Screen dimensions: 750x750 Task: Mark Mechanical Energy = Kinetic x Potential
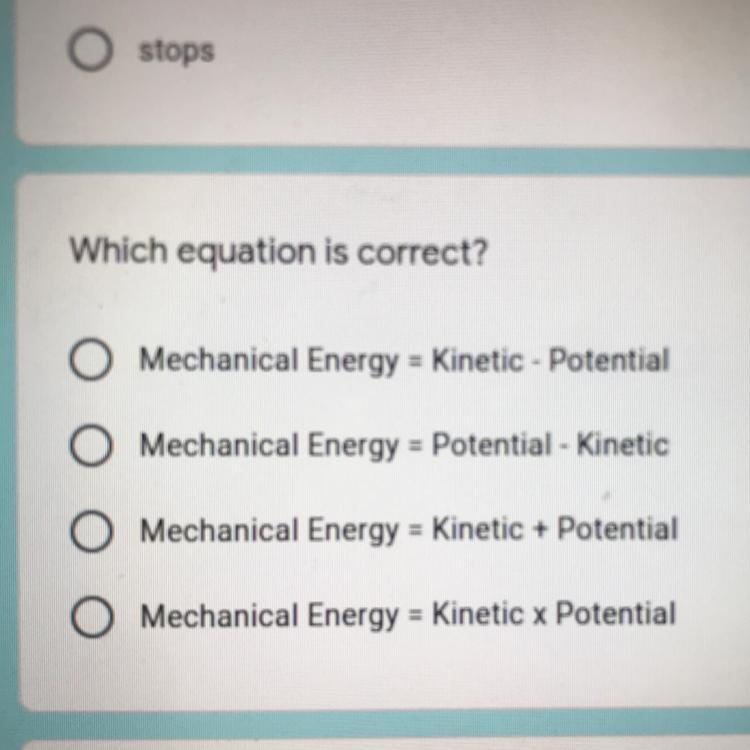(x=91, y=617)
